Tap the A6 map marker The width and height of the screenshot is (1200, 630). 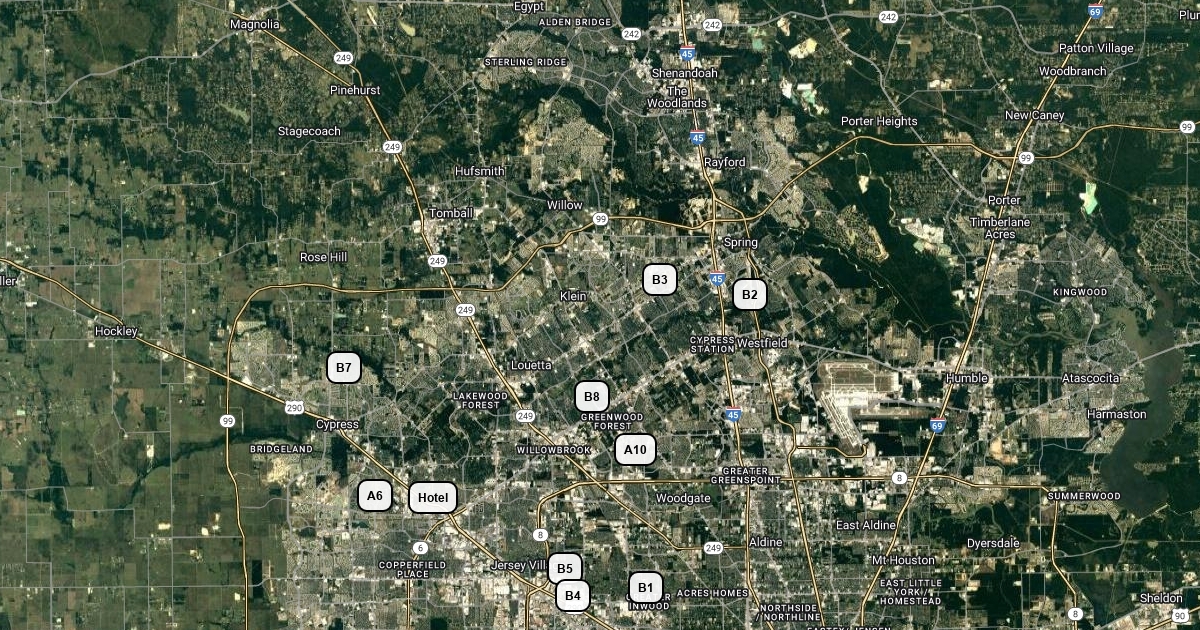tap(375, 495)
